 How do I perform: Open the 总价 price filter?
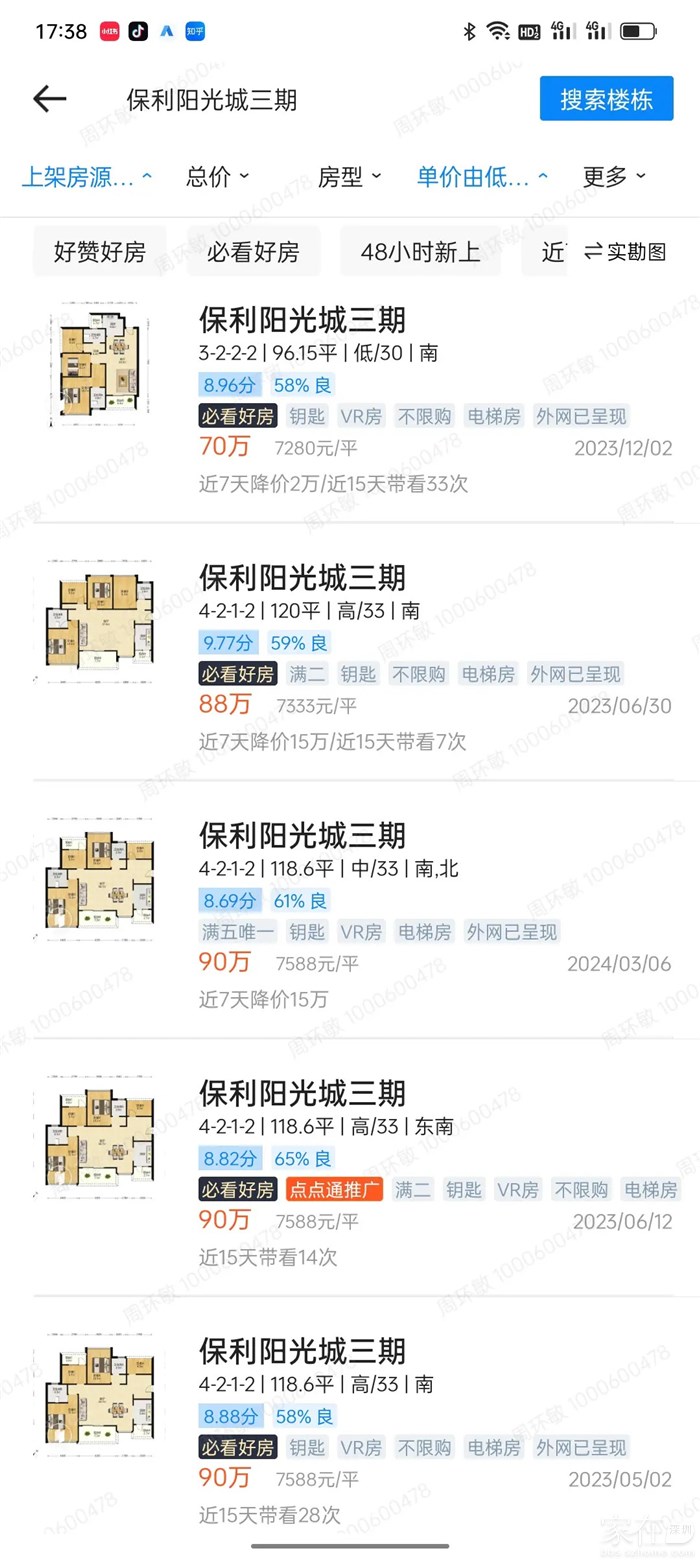click(217, 178)
